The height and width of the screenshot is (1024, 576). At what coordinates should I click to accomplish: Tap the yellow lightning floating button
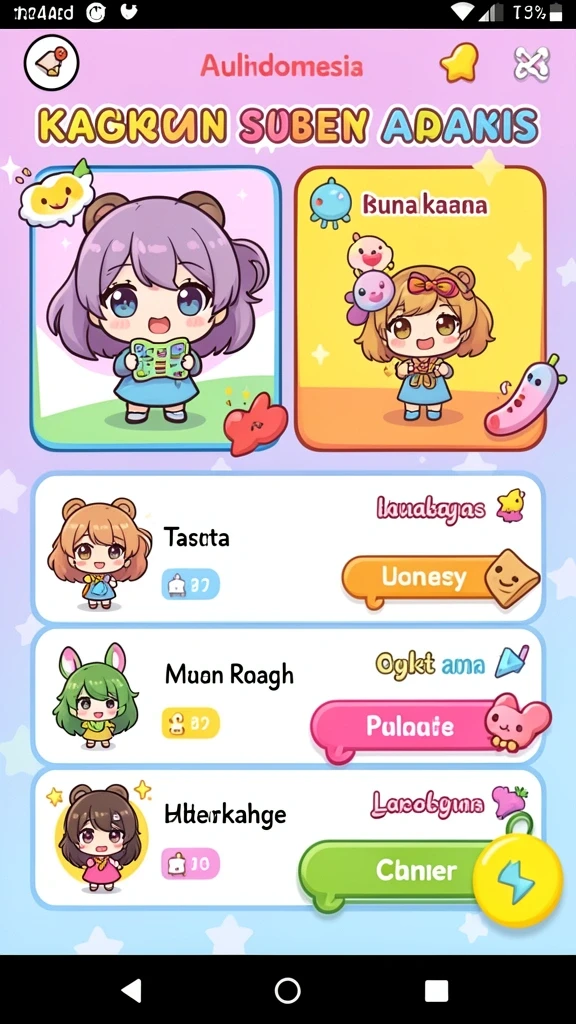518,881
